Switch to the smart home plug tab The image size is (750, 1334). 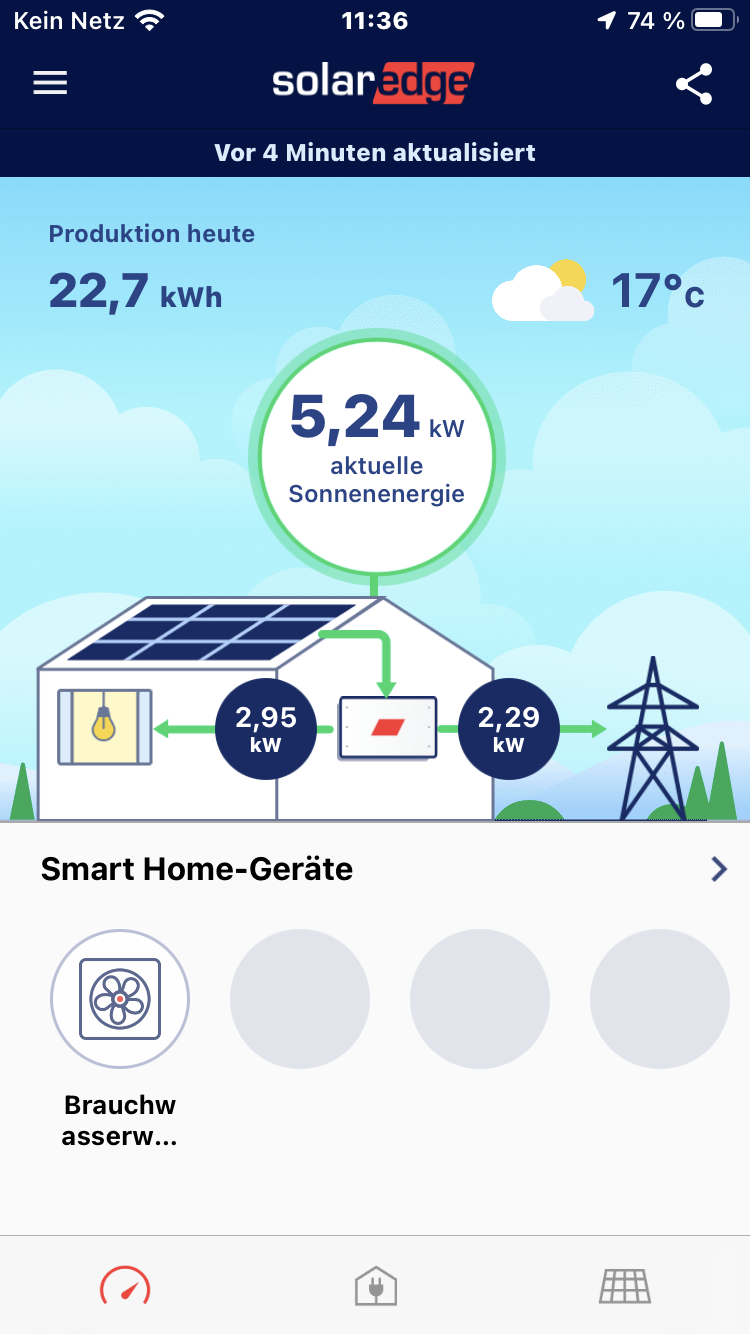pyautogui.click(x=376, y=1286)
